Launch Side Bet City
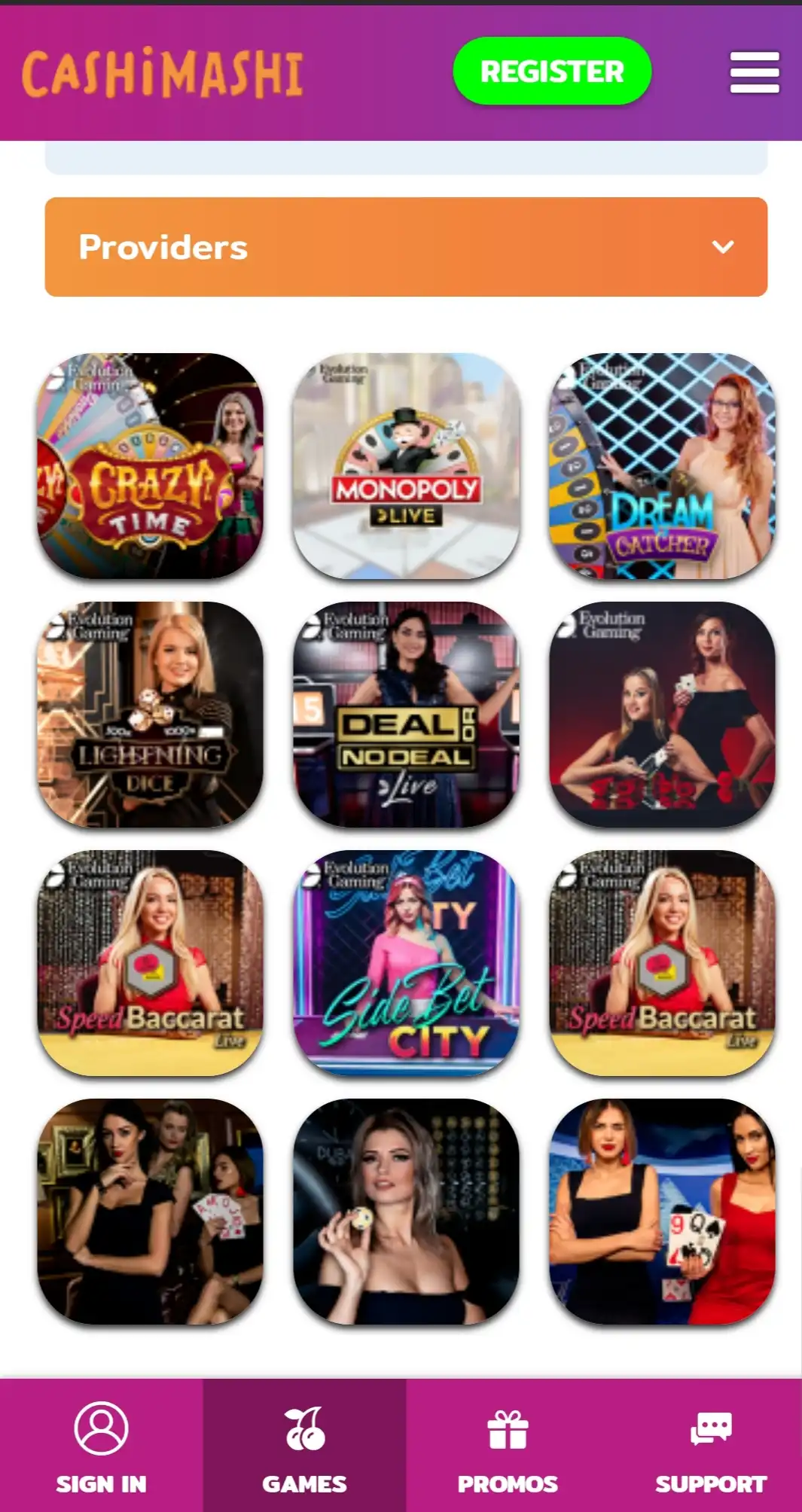 [x=406, y=963]
